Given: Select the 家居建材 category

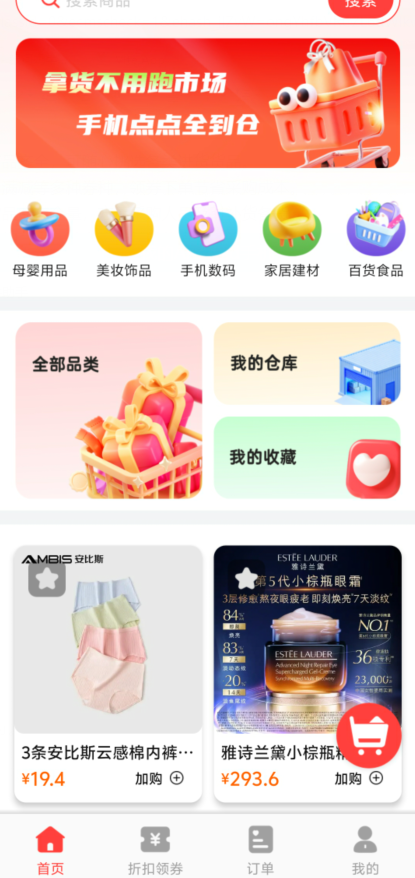Looking at the screenshot, I should (292, 240).
